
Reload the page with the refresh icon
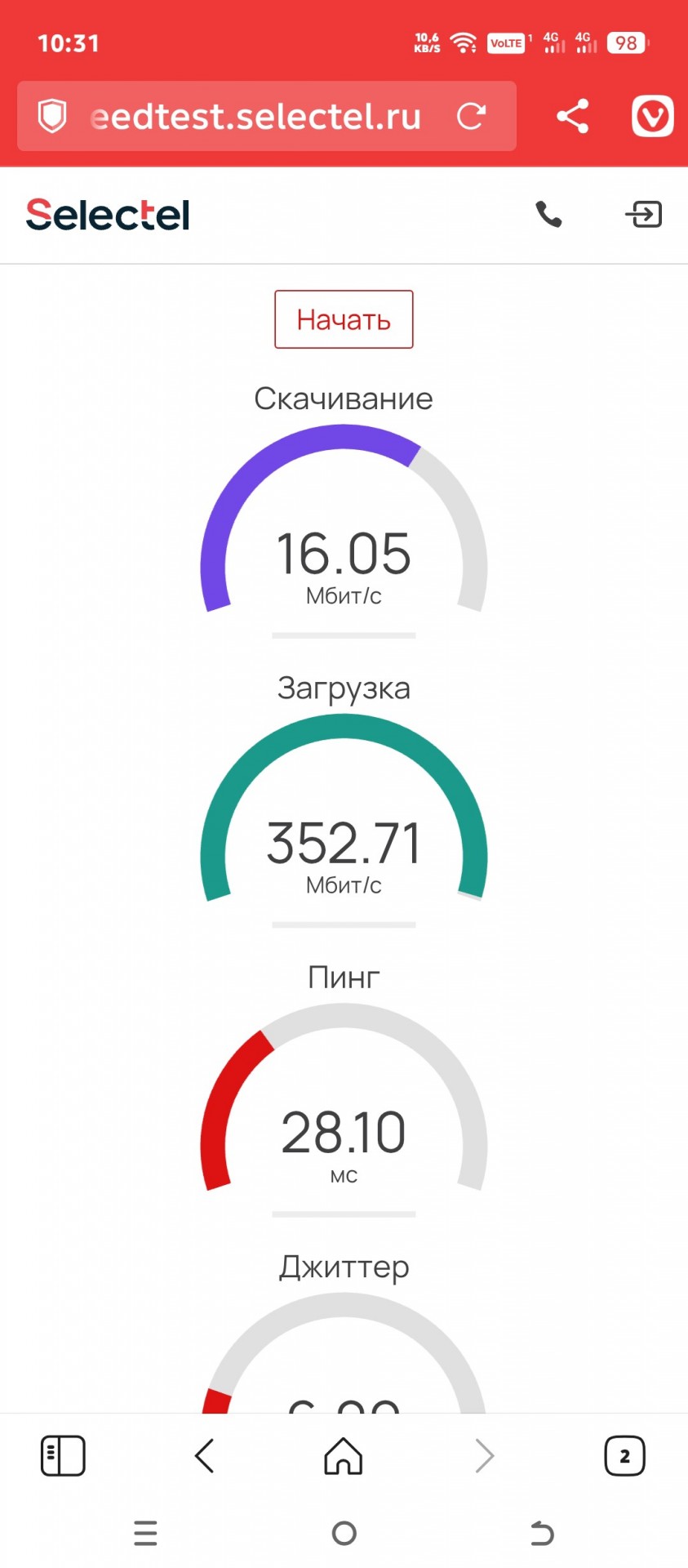(x=471, y=116)
